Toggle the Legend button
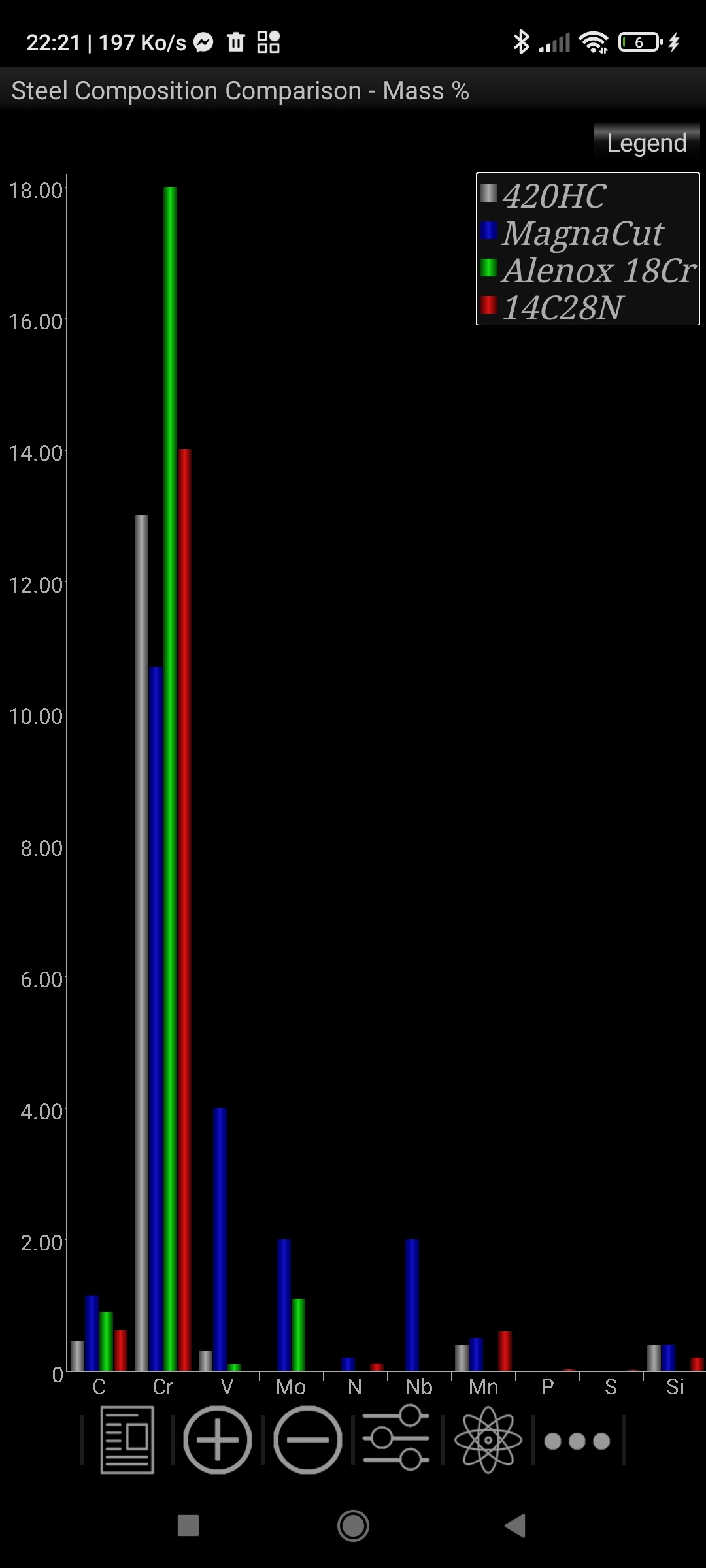 pyautogui.click(x=646, y=142)
